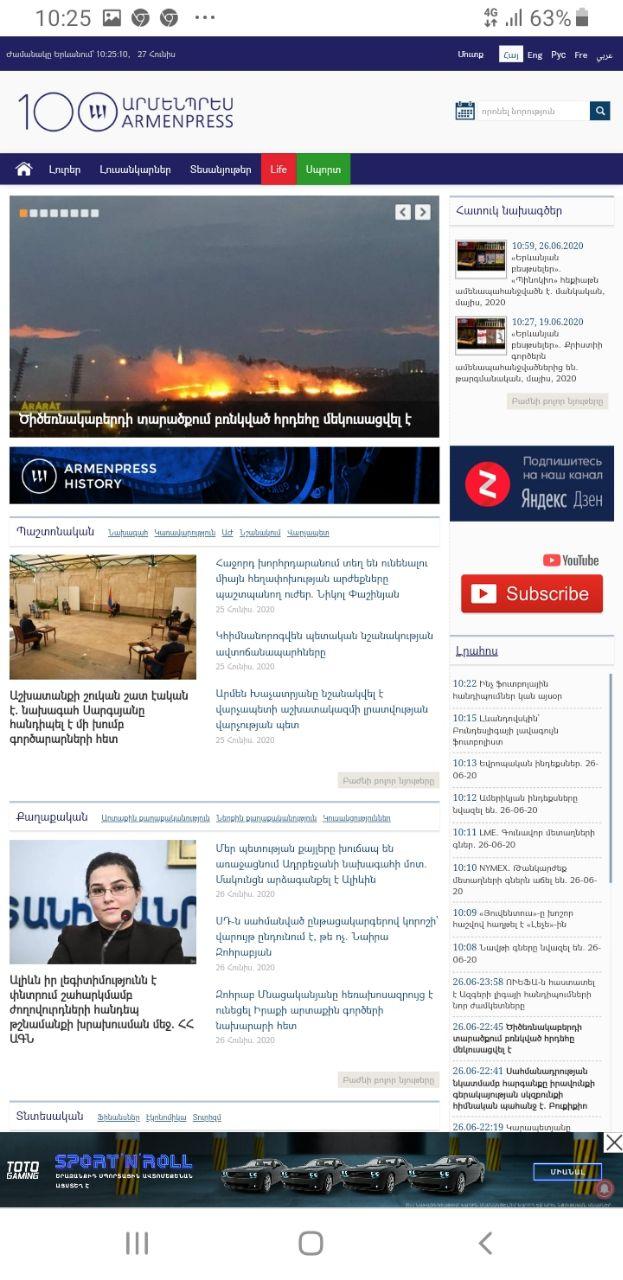
Task: Open the Yandex Zen channel banner
Action: pos(531,484)
